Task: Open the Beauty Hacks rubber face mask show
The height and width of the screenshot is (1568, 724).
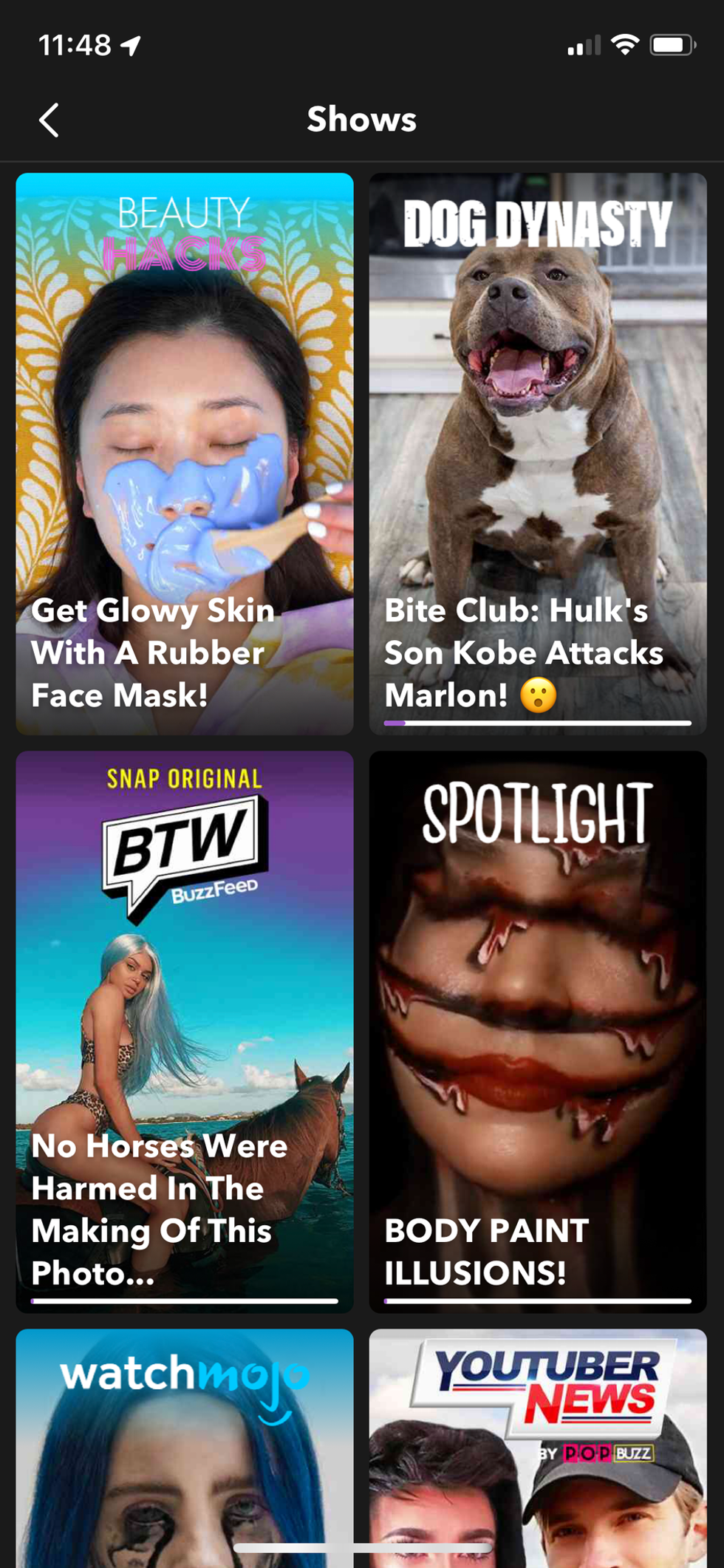Action: pos(185,454)
